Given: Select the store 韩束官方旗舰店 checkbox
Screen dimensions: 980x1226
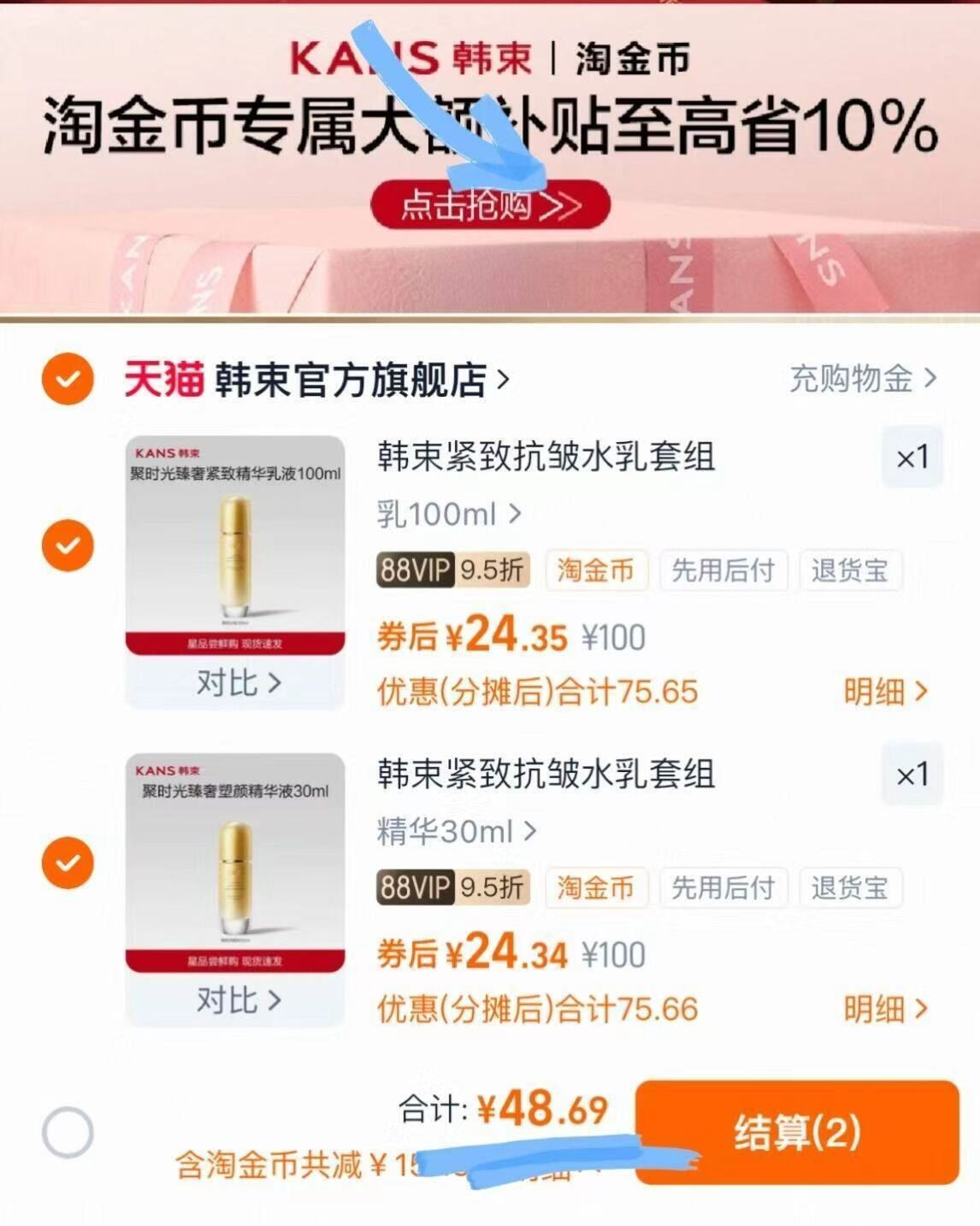Looking at the screenshot, I should (67, 377).
